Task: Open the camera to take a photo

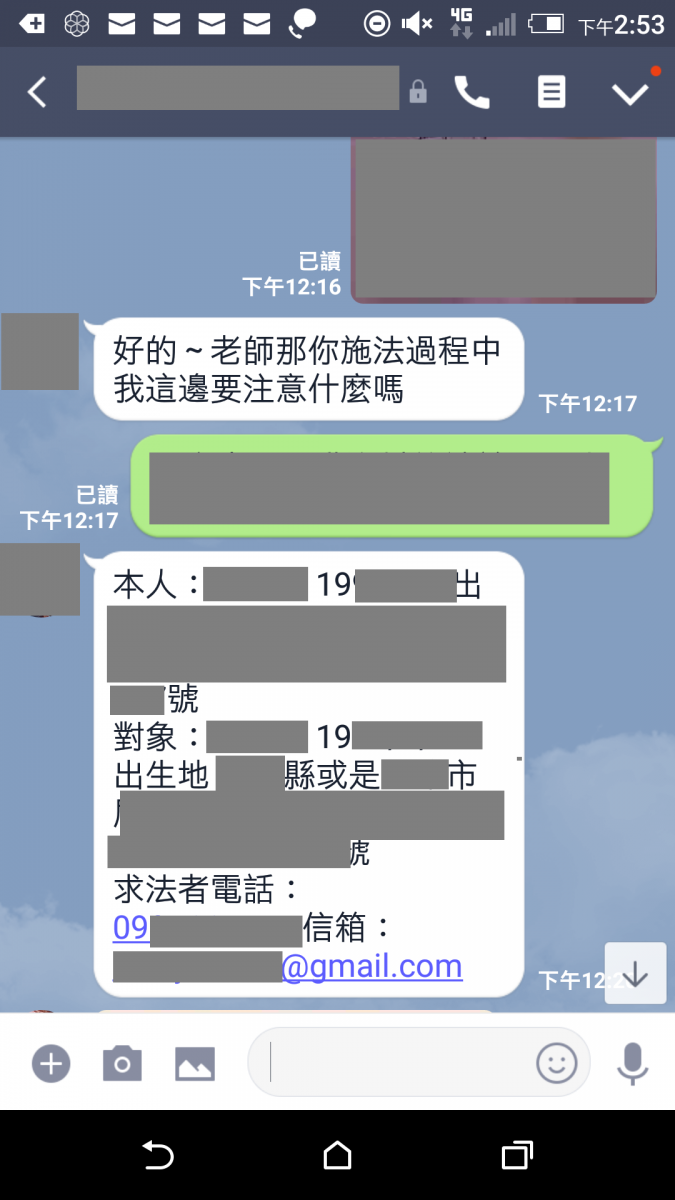Action: coord(122,1063)
